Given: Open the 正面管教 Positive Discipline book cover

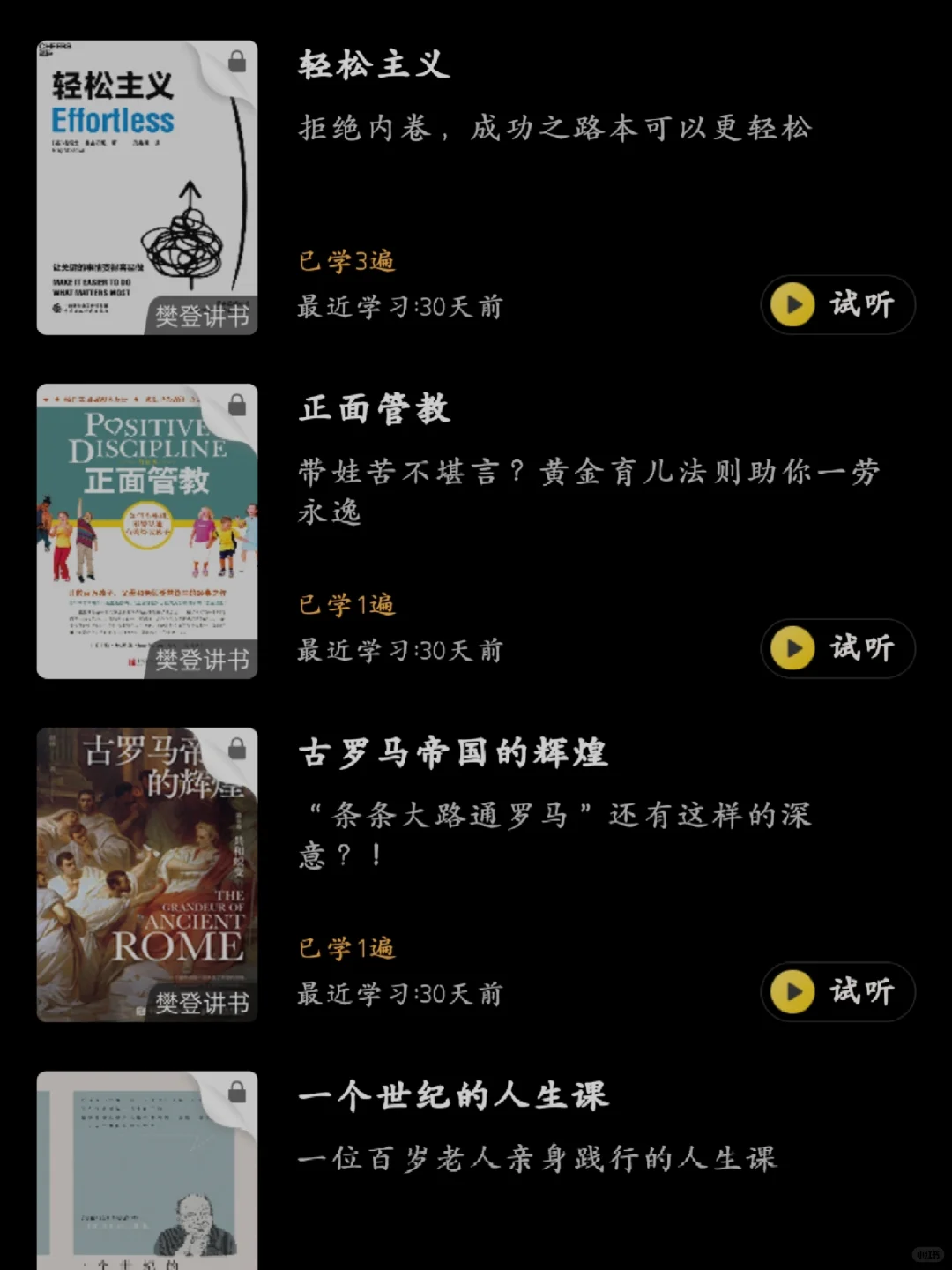Looking at the screenshot, I should 147,531.
